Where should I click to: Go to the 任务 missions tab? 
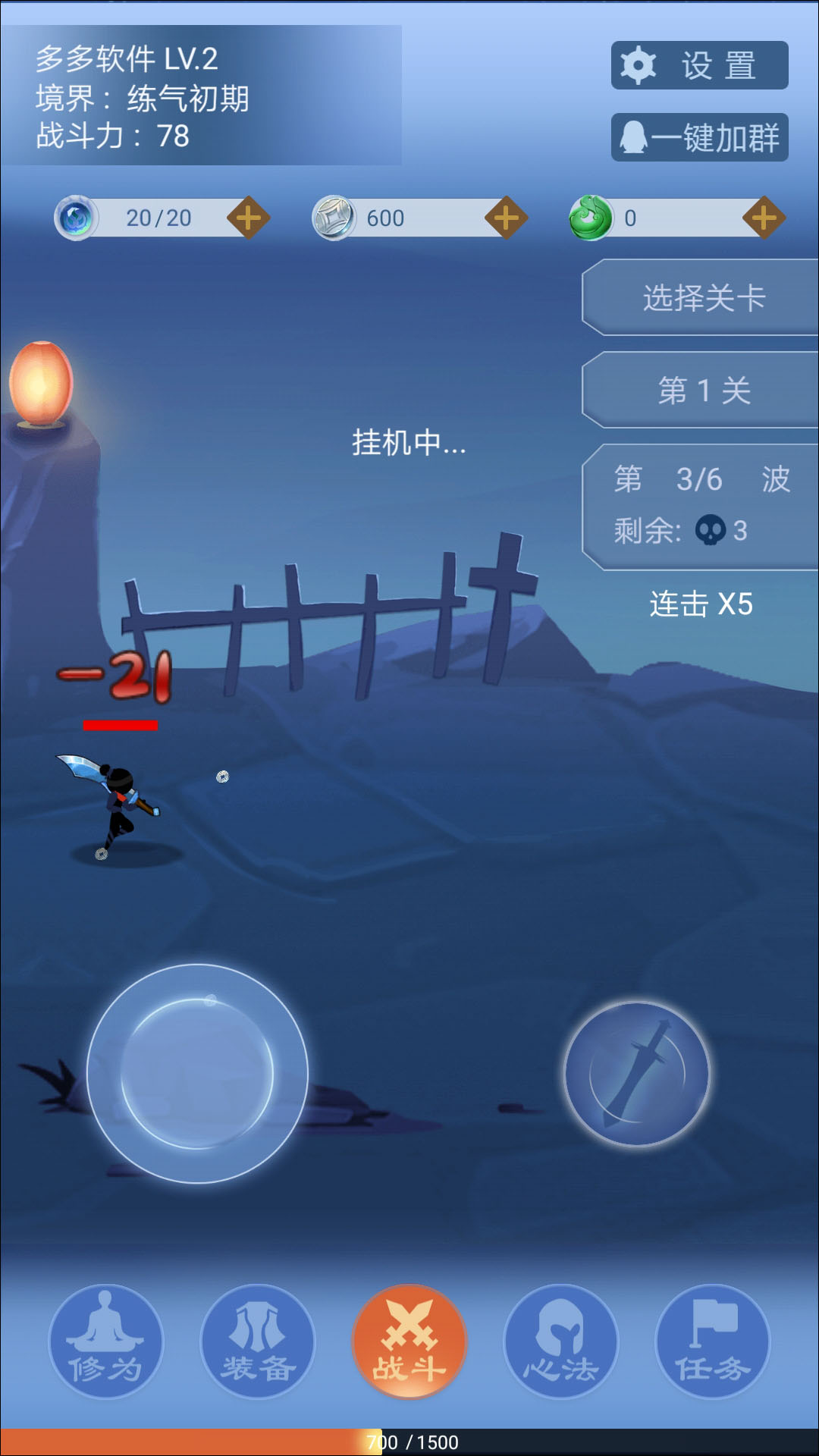[x=713, y=1341]
